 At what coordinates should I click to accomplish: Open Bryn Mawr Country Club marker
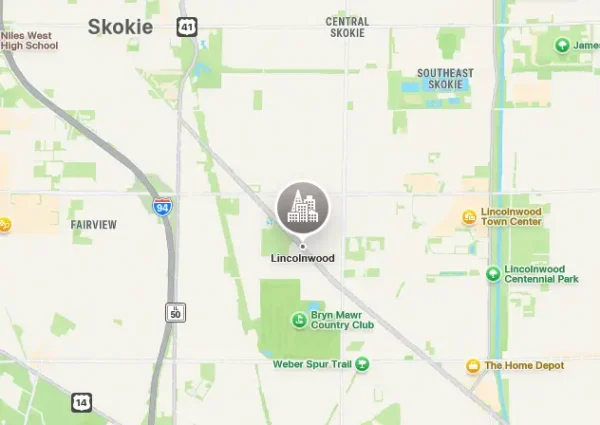click(298, 320)
